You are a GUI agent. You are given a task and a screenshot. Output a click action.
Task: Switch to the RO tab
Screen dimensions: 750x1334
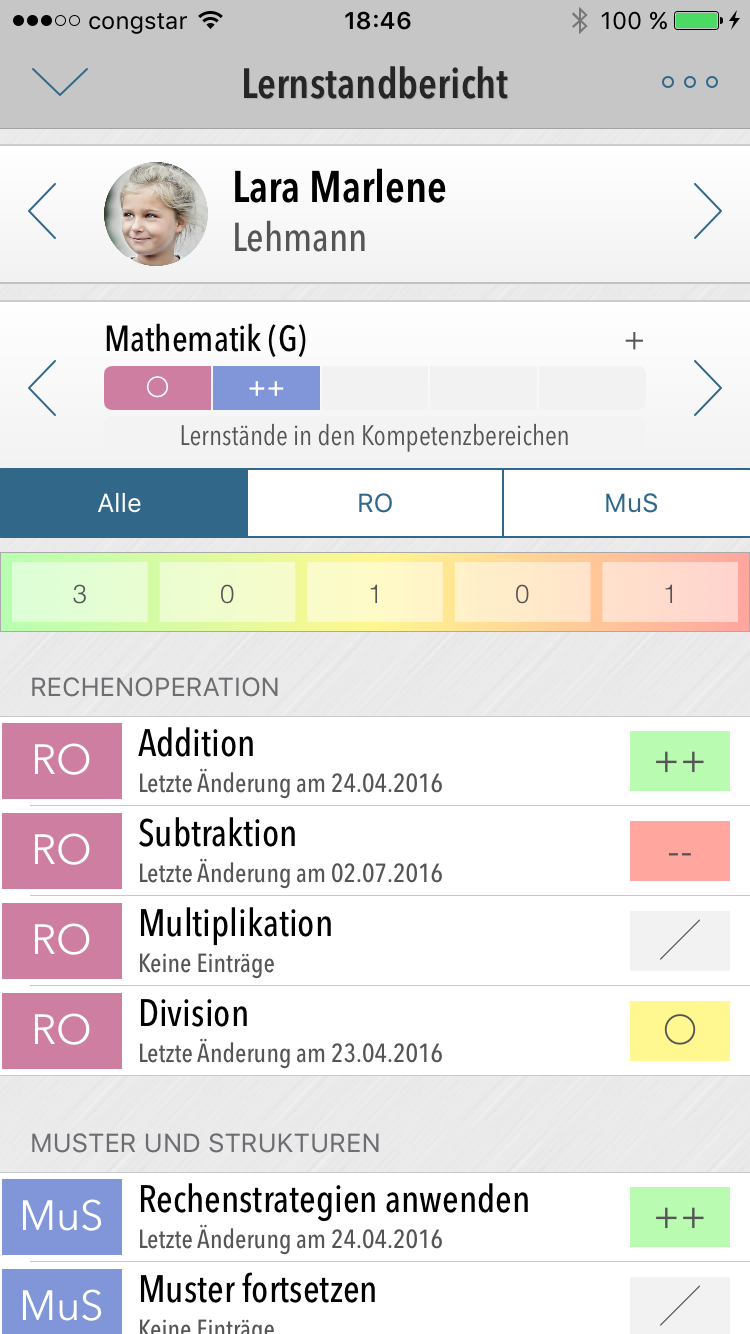375,503
